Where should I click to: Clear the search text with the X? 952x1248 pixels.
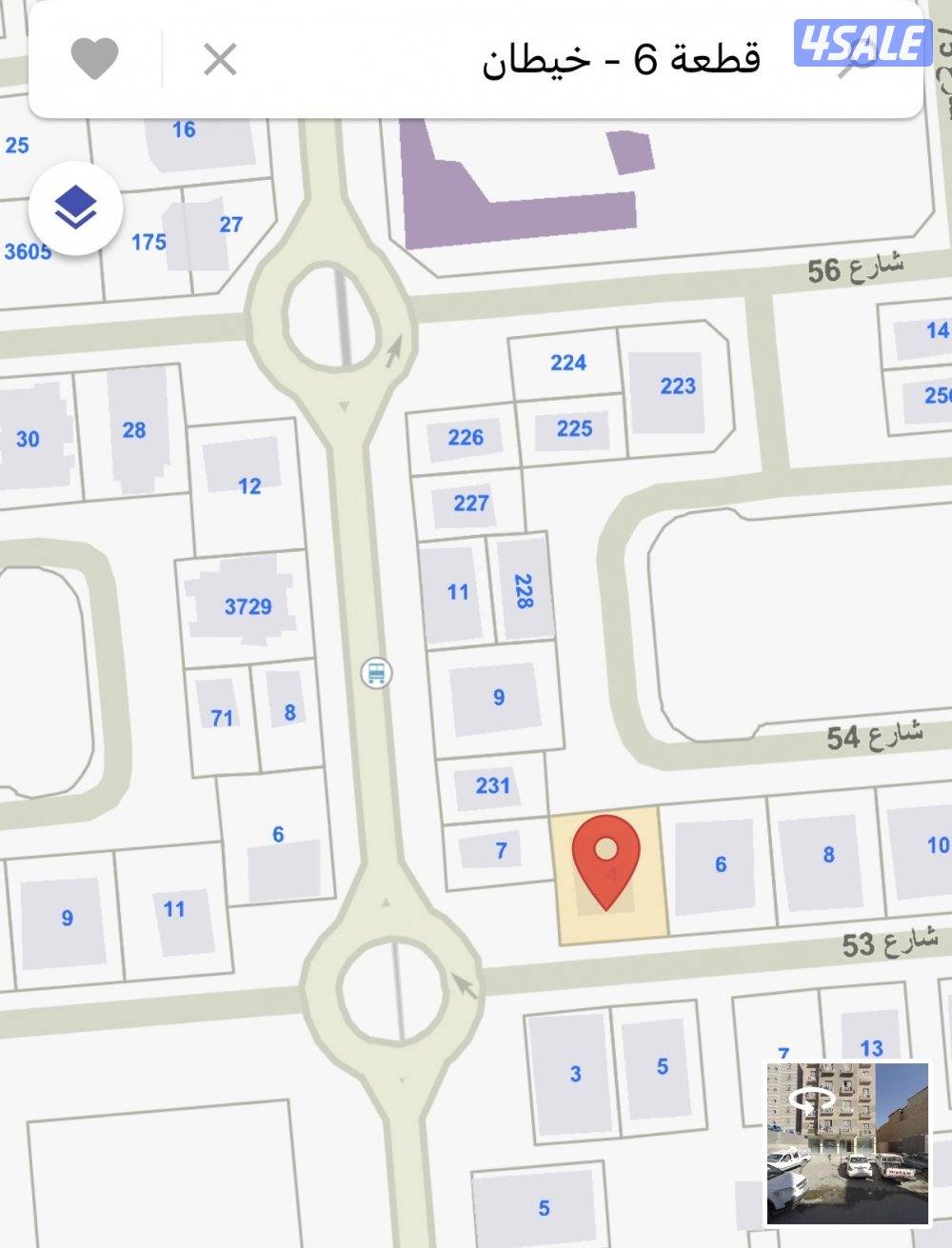click(220, 61)
